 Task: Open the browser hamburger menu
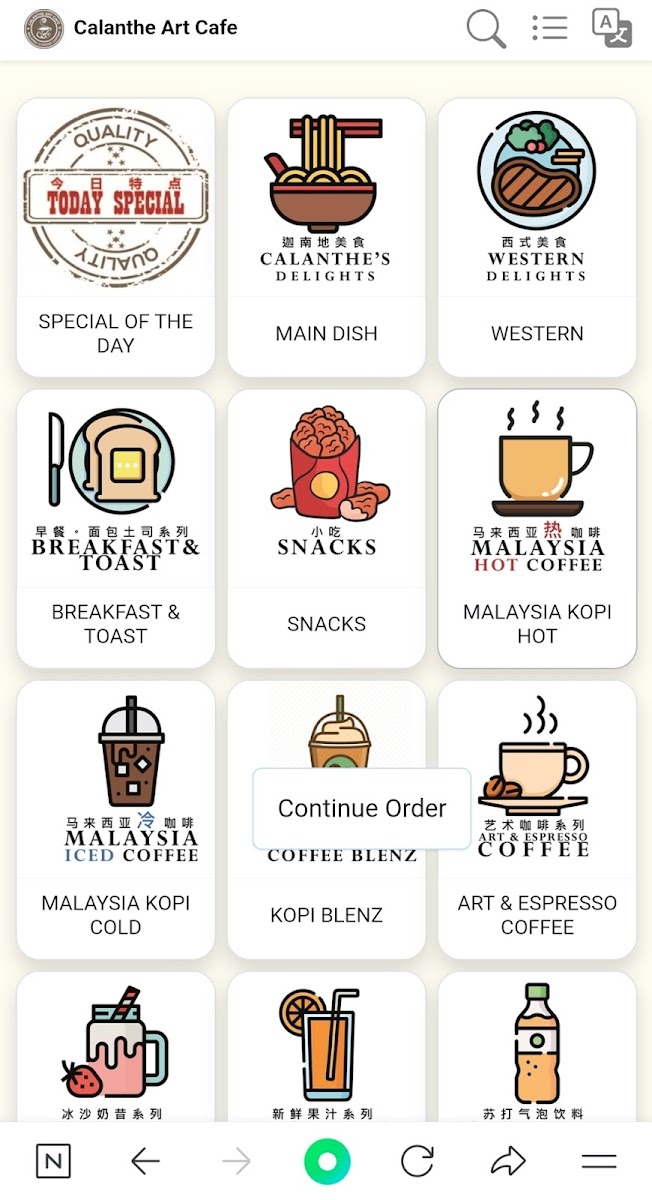[x=599, y=1161]
